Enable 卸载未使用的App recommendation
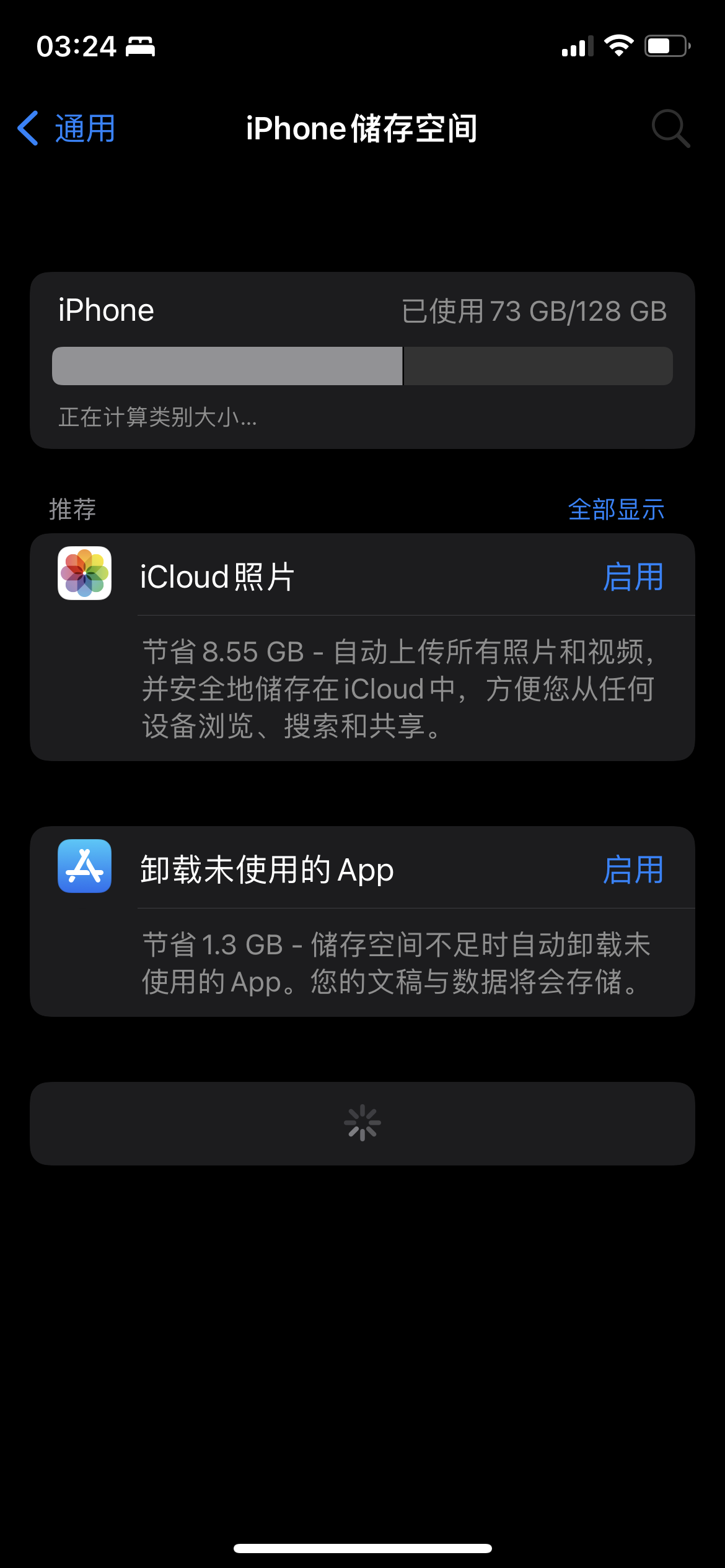The width and height of the screenshot is (725, 1568). click(633, 869)
